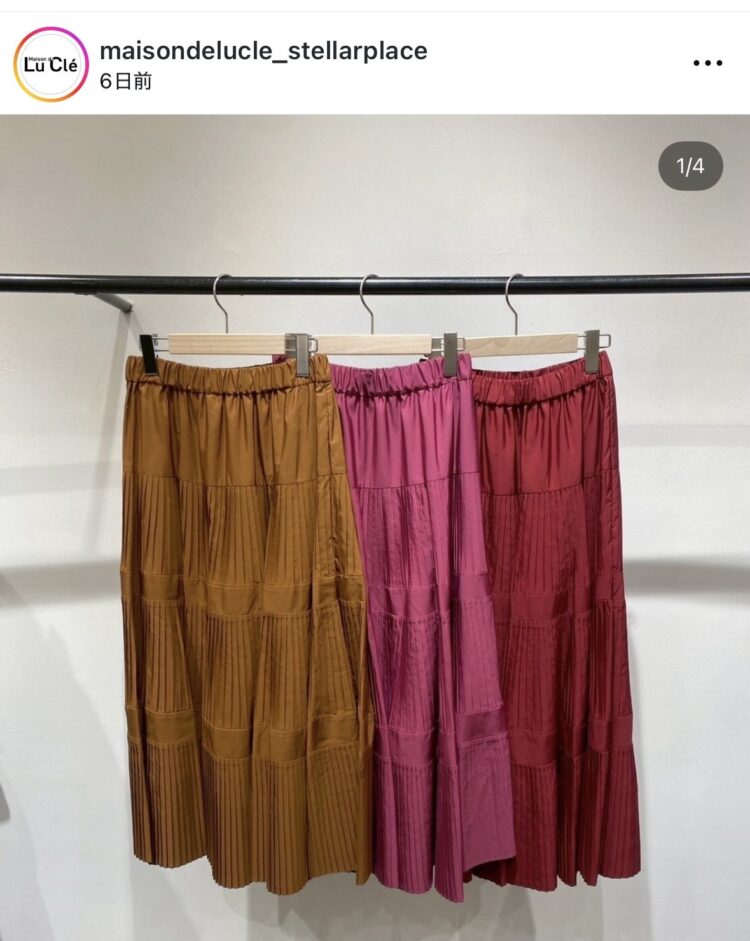The image size is (750, 941).
Task: Open the maisondelucle_stellarplace username link
Action: click(263, 50)
